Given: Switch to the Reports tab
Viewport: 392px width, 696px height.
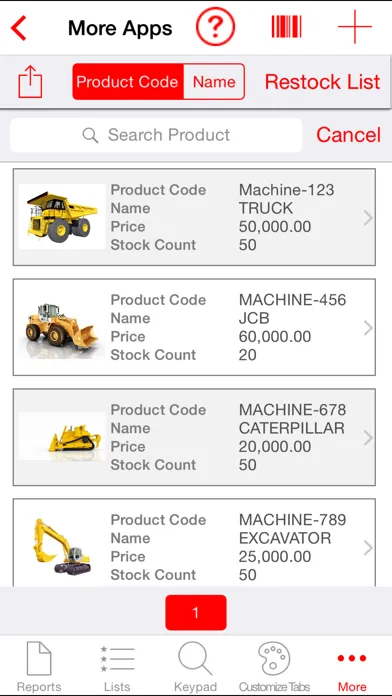Looking at the screenshot, I should coord(39,667).
